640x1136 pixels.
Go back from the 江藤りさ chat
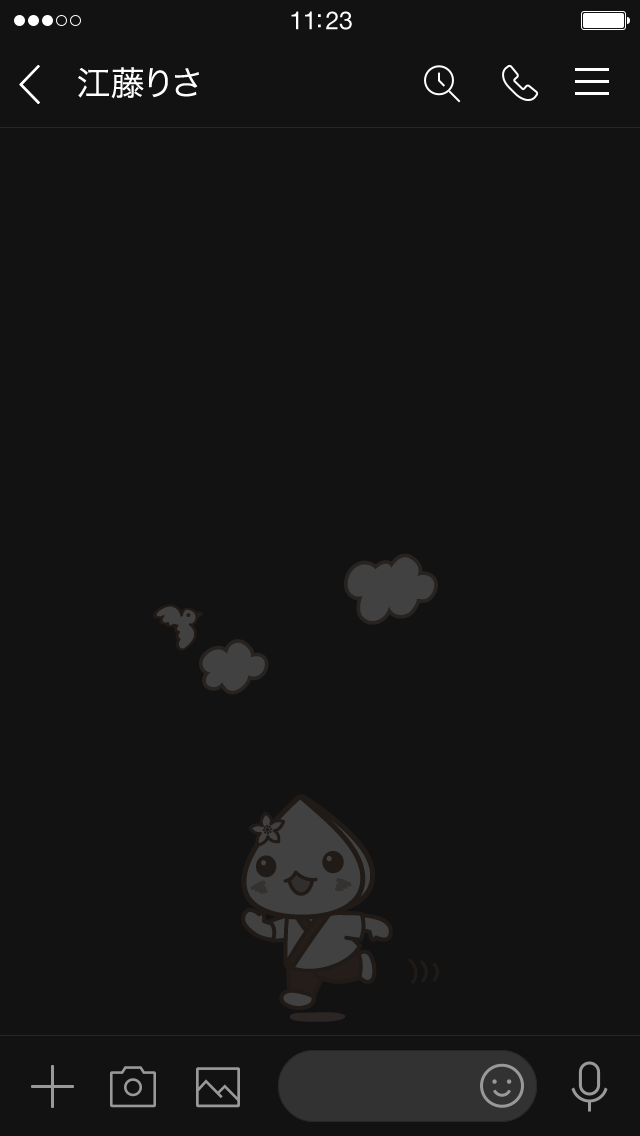point(30,84)
